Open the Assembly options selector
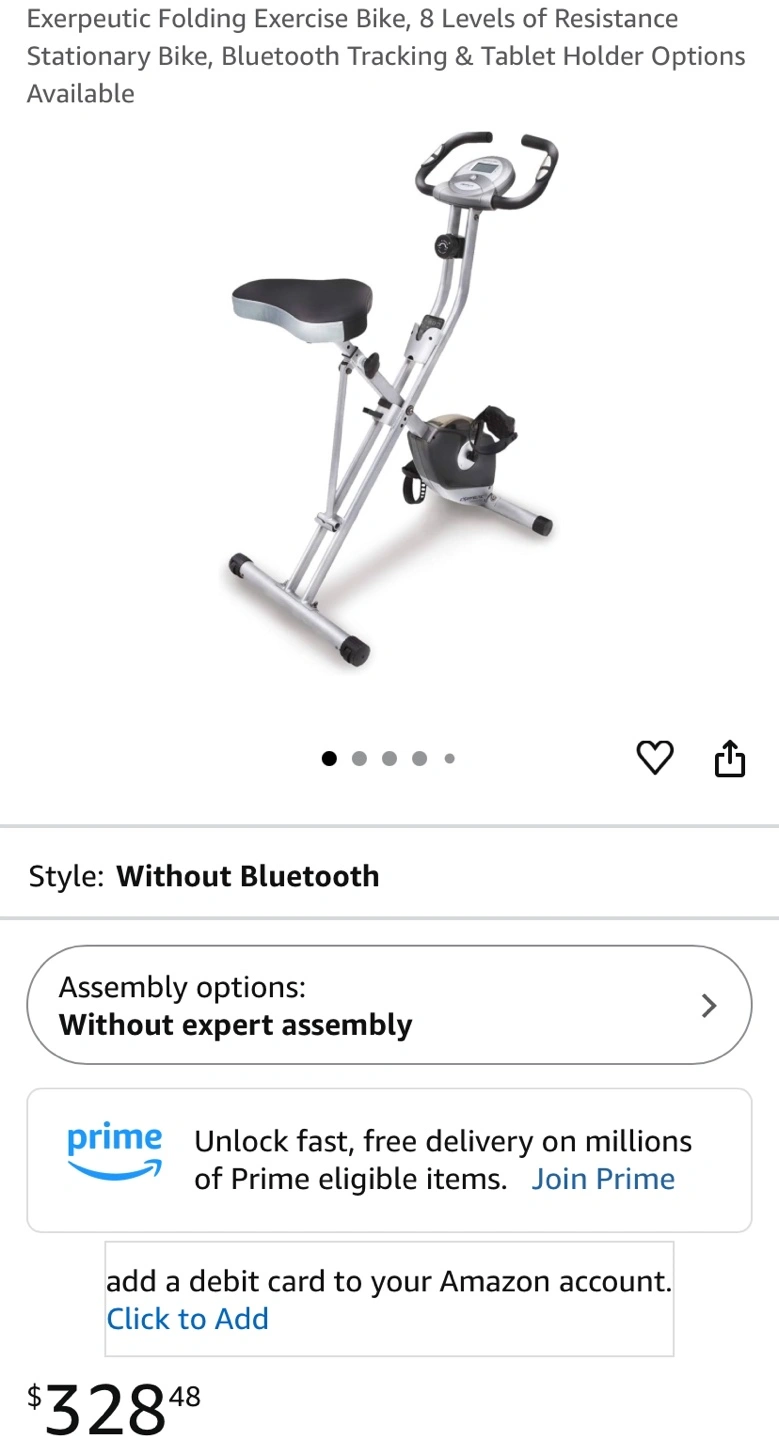 coord(389,1005)
